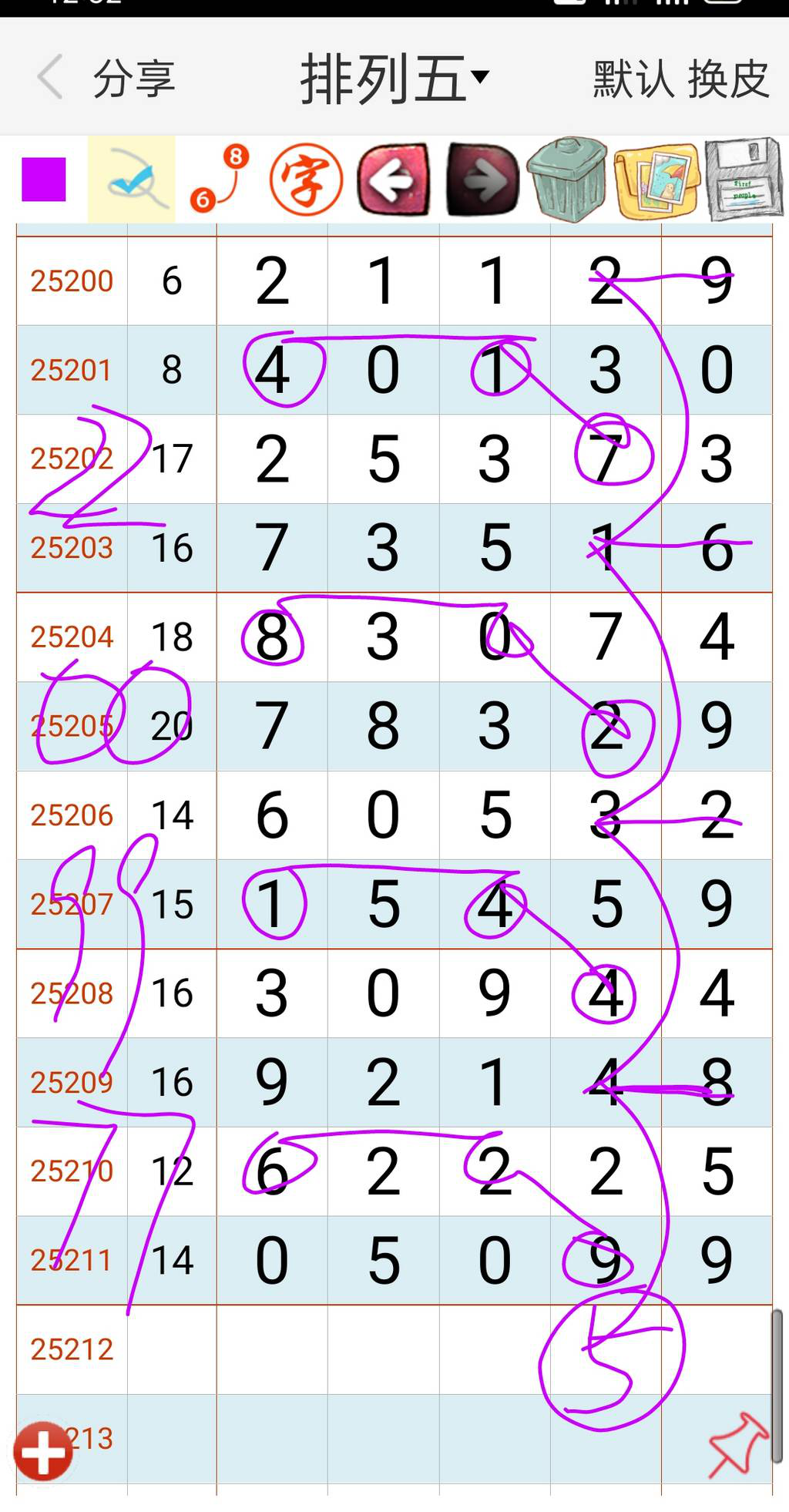
Task: Open the 排列五 lottery type dropdown
Action: (x=393, y=79)
